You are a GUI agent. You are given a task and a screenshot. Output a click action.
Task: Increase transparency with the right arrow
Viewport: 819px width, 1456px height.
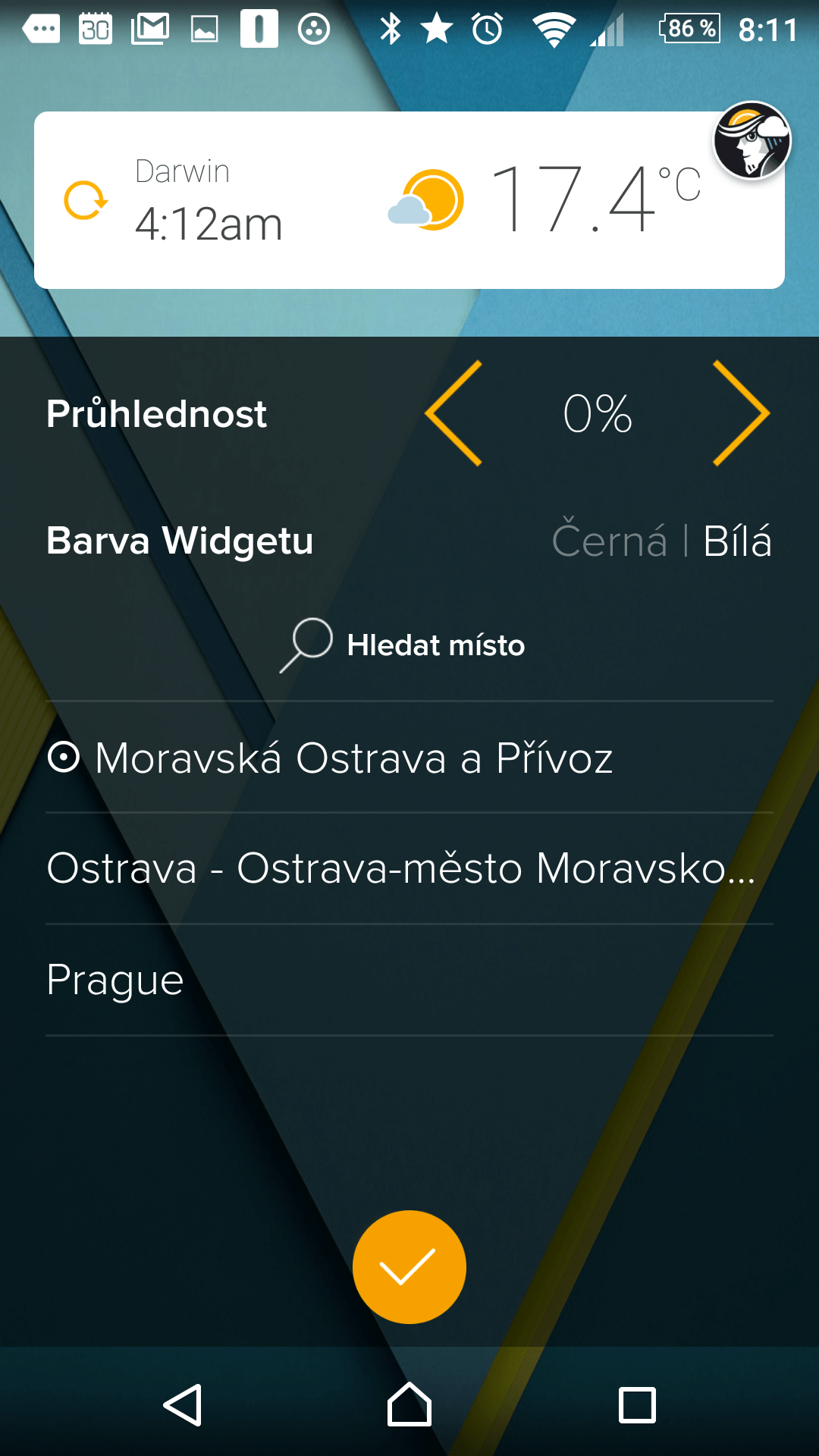[x=741, y=413]
